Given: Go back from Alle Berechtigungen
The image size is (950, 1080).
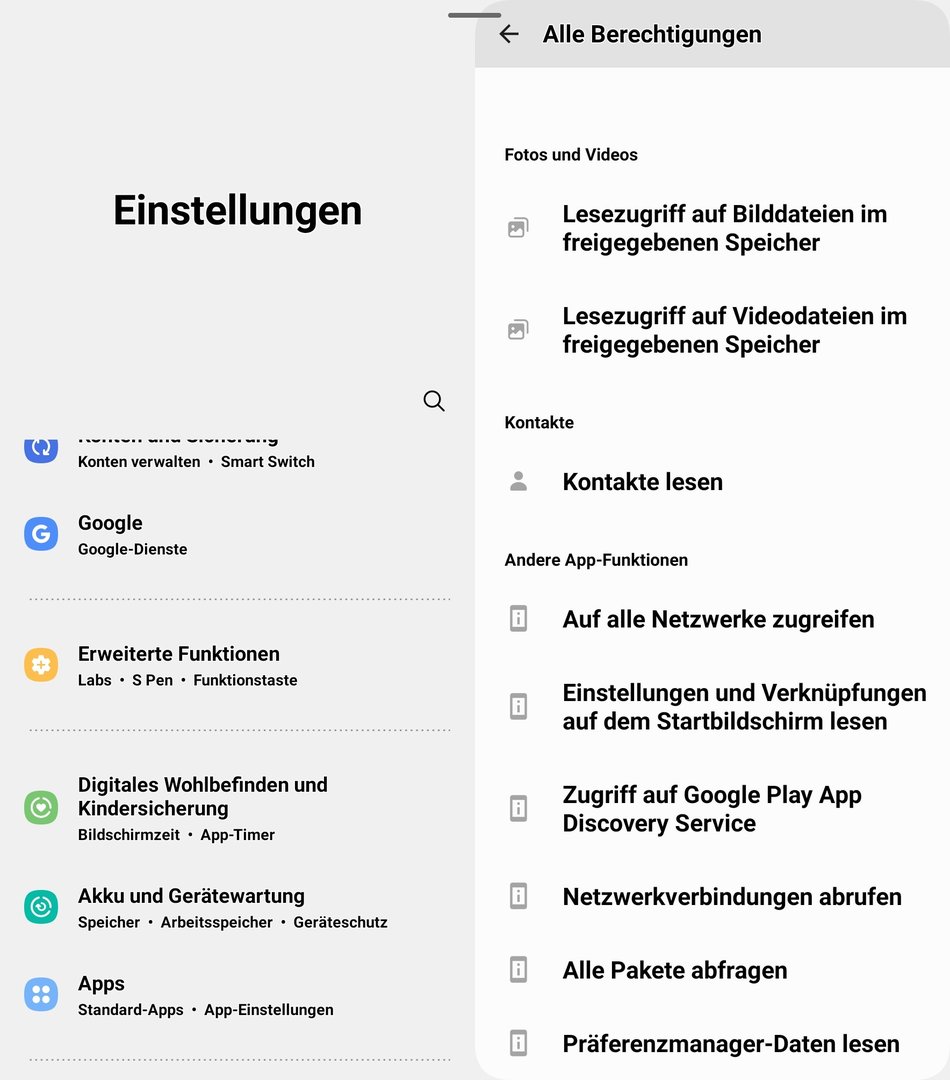Looking at the screenshot, I should (x=509, y=34).
